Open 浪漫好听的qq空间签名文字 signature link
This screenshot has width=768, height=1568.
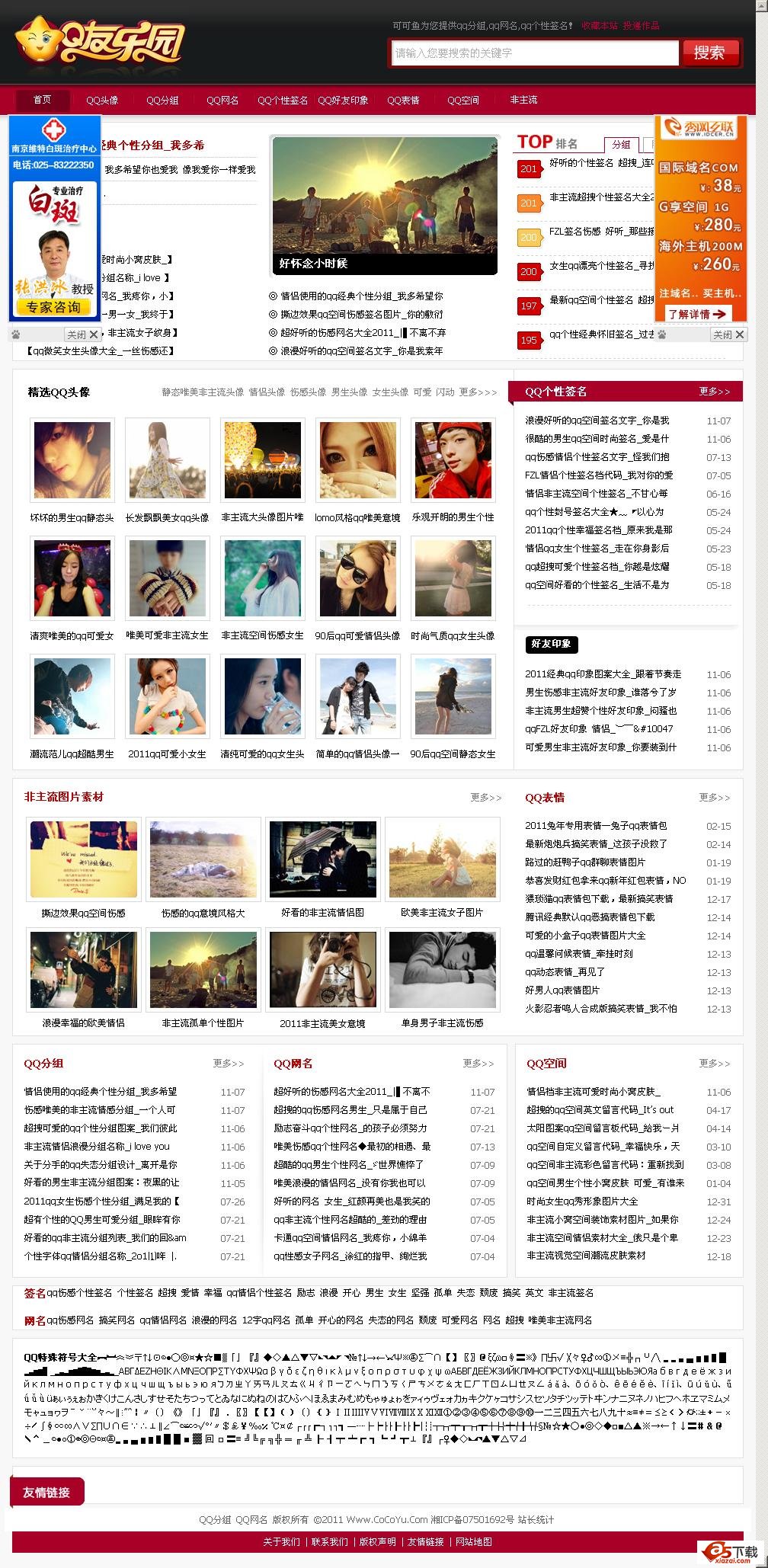coord(597,421)
